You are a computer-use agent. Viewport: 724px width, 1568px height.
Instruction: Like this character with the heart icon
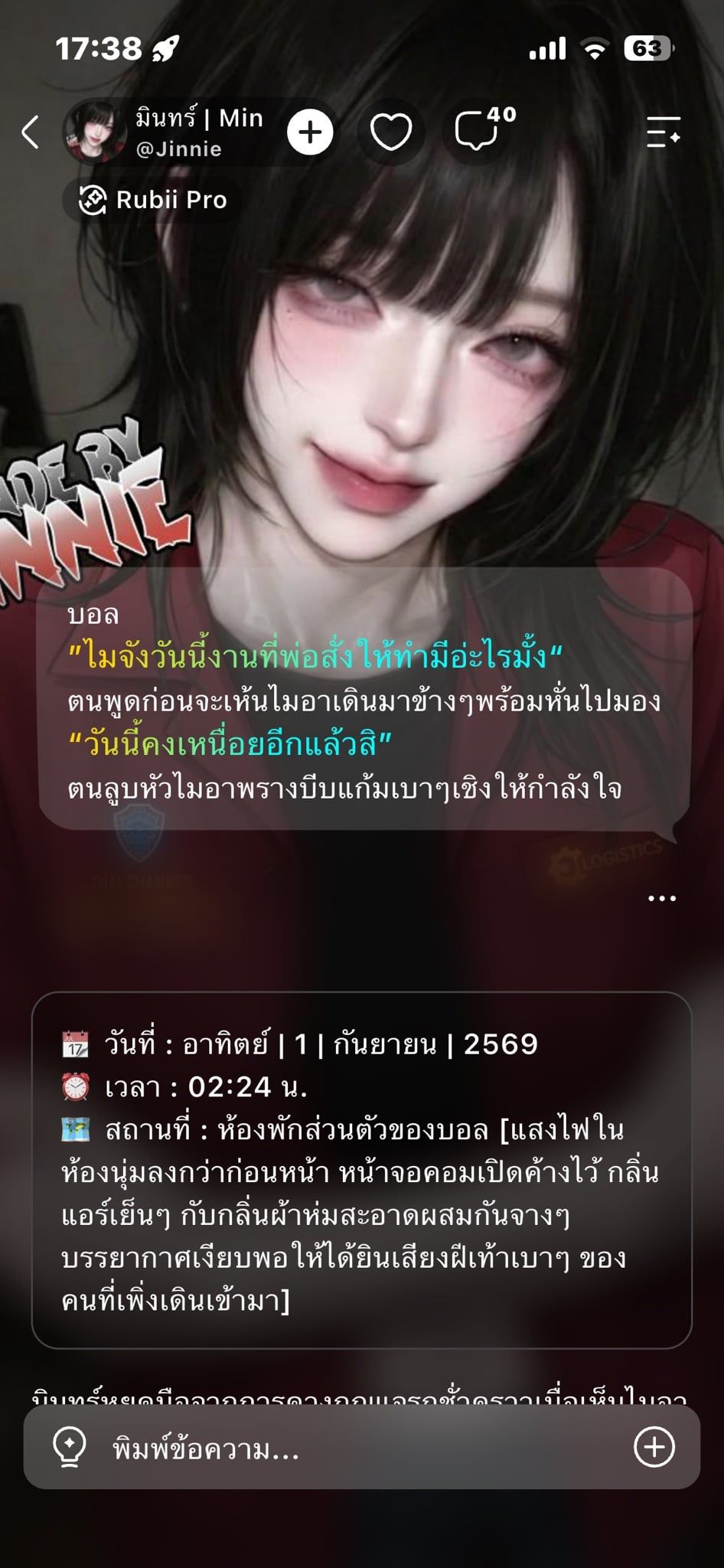click(391, 132)
